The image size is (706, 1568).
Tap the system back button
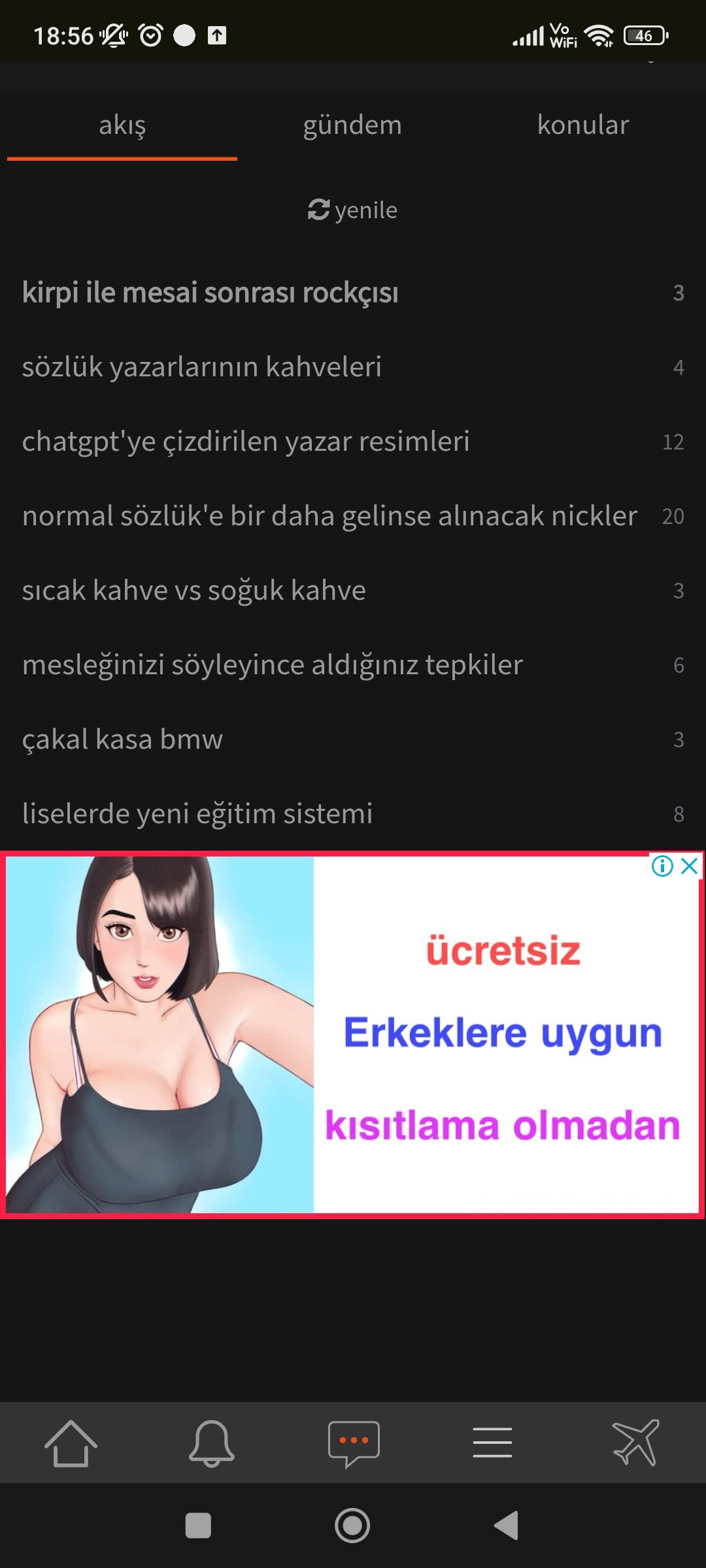[x=507, y=1526]
